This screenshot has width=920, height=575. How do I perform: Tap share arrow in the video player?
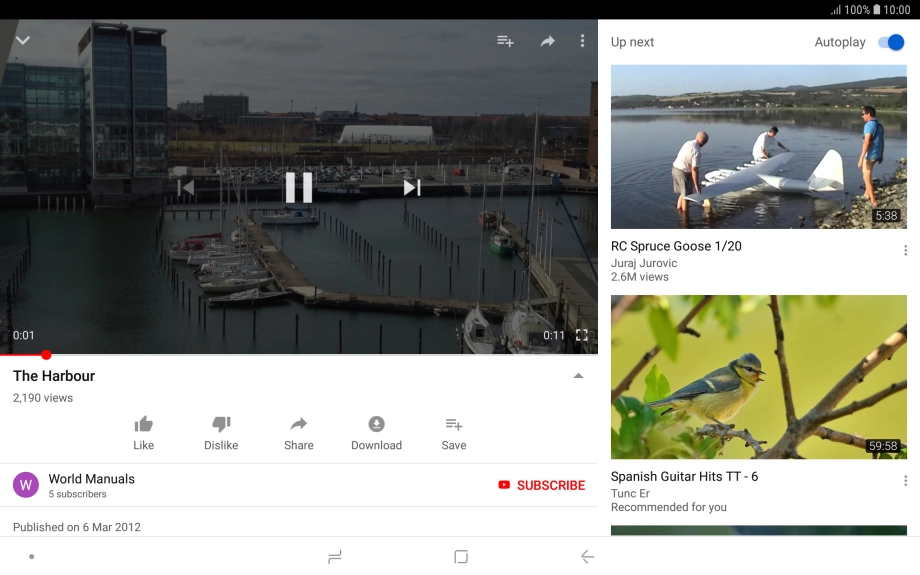tap(547, 41)
